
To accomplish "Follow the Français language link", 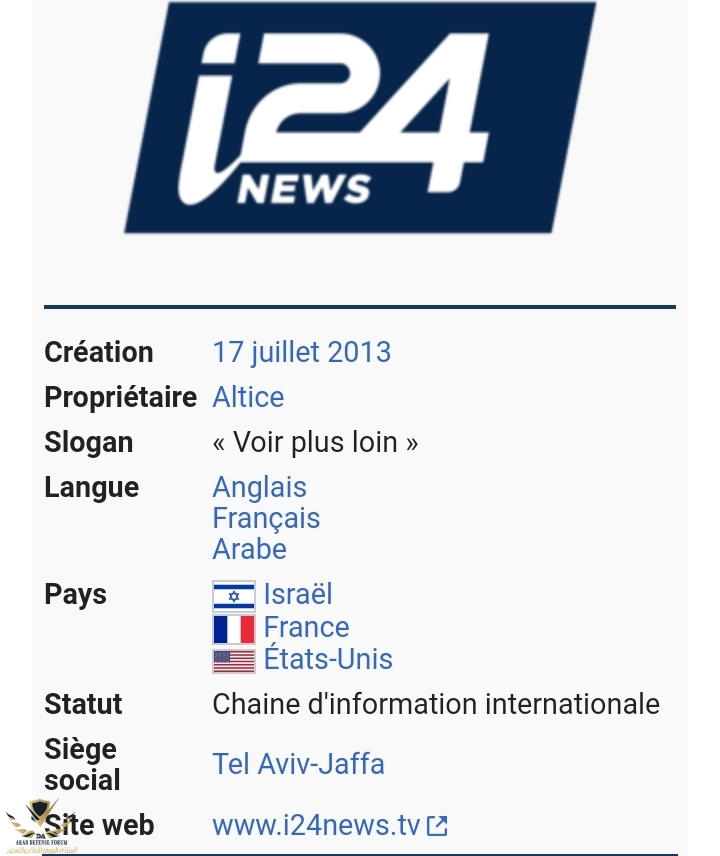I will (x=266, y=518).
